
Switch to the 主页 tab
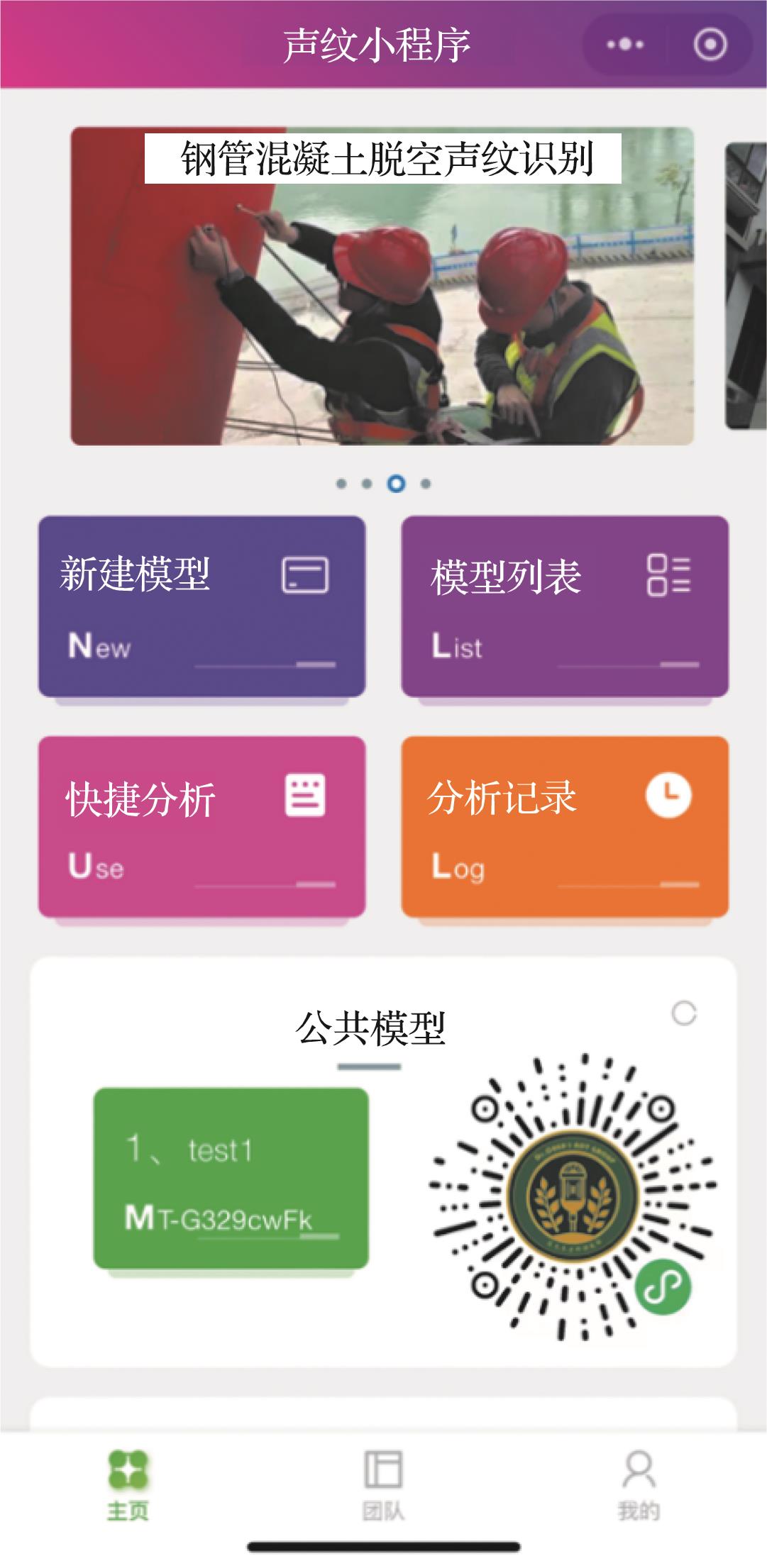[x=128, y=1484]
